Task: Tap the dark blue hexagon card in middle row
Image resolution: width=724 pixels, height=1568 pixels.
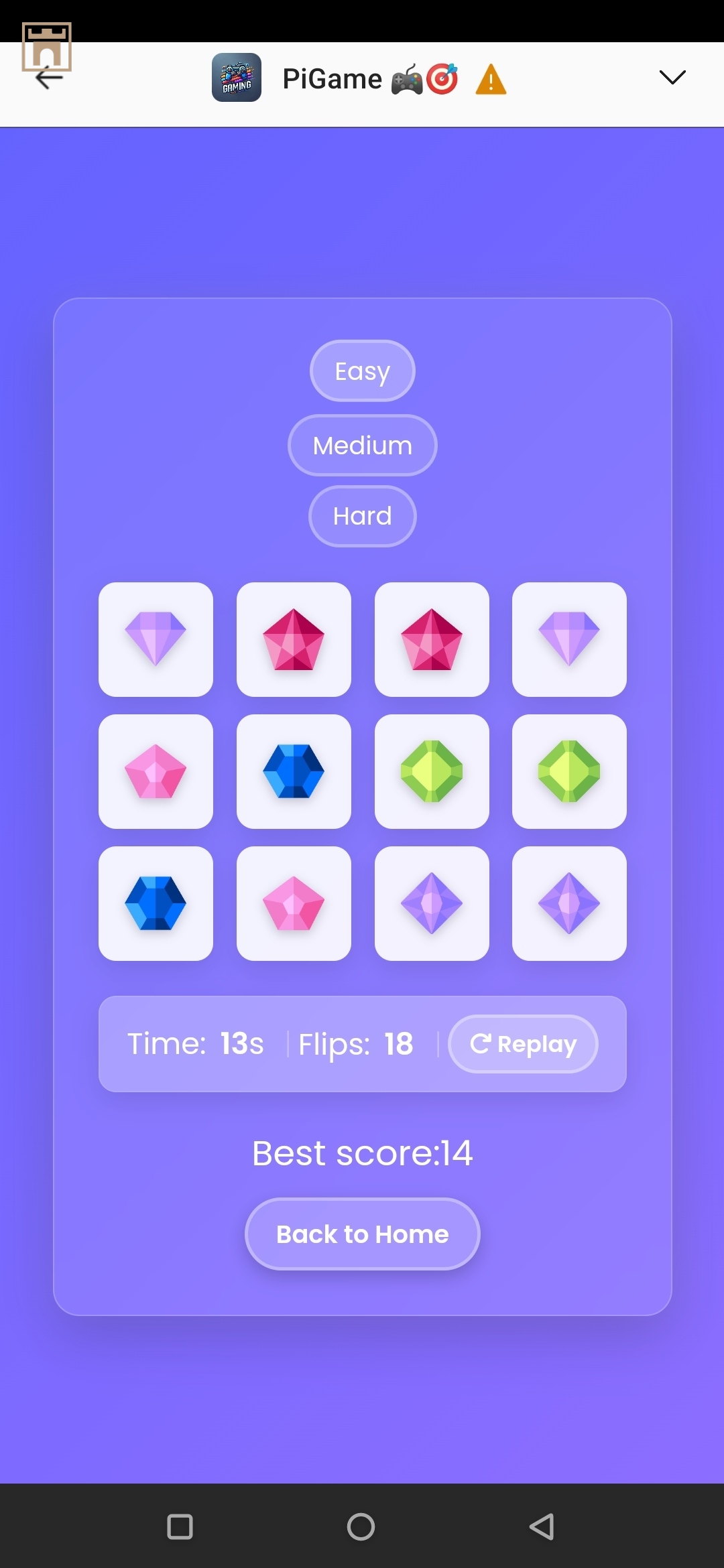Action: tap(294, 771)
